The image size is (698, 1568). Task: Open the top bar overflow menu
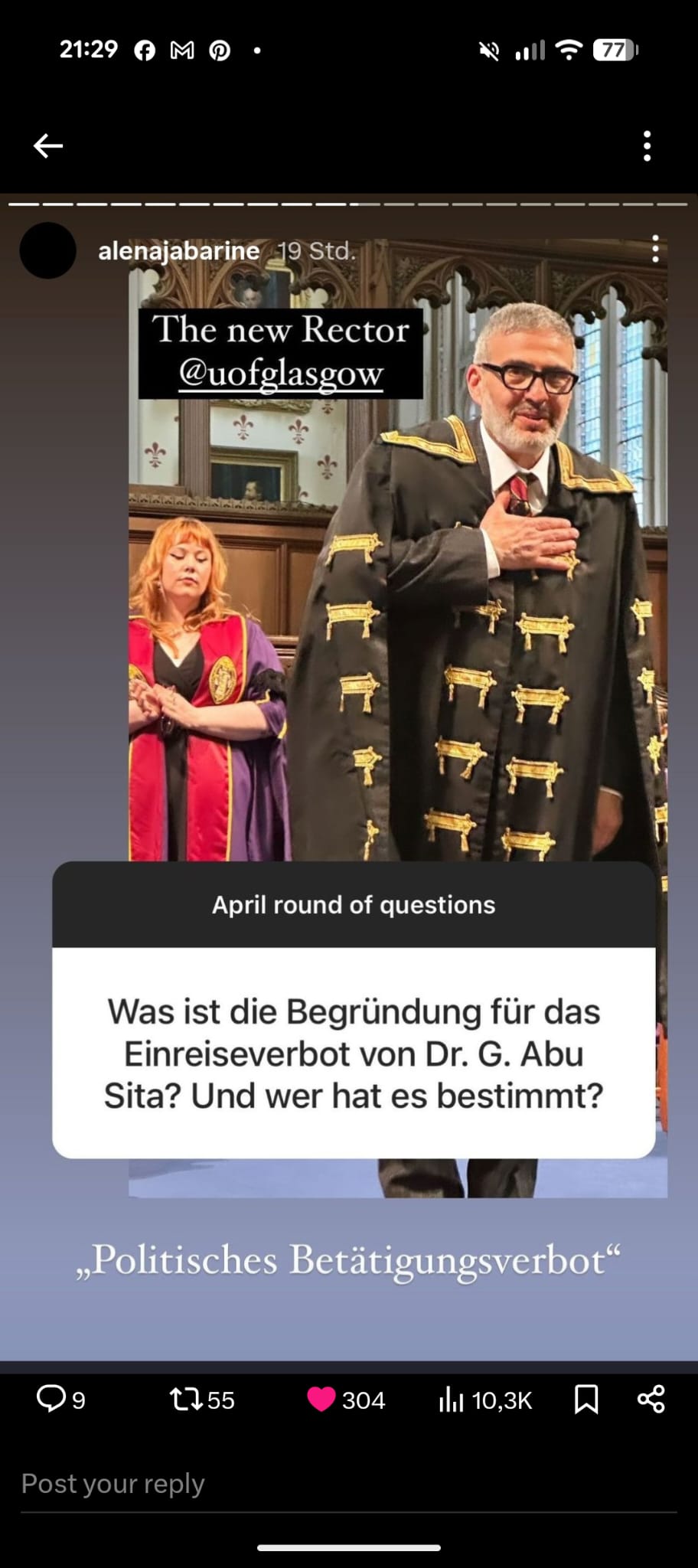pyautogui.click(x=647, y=145)
